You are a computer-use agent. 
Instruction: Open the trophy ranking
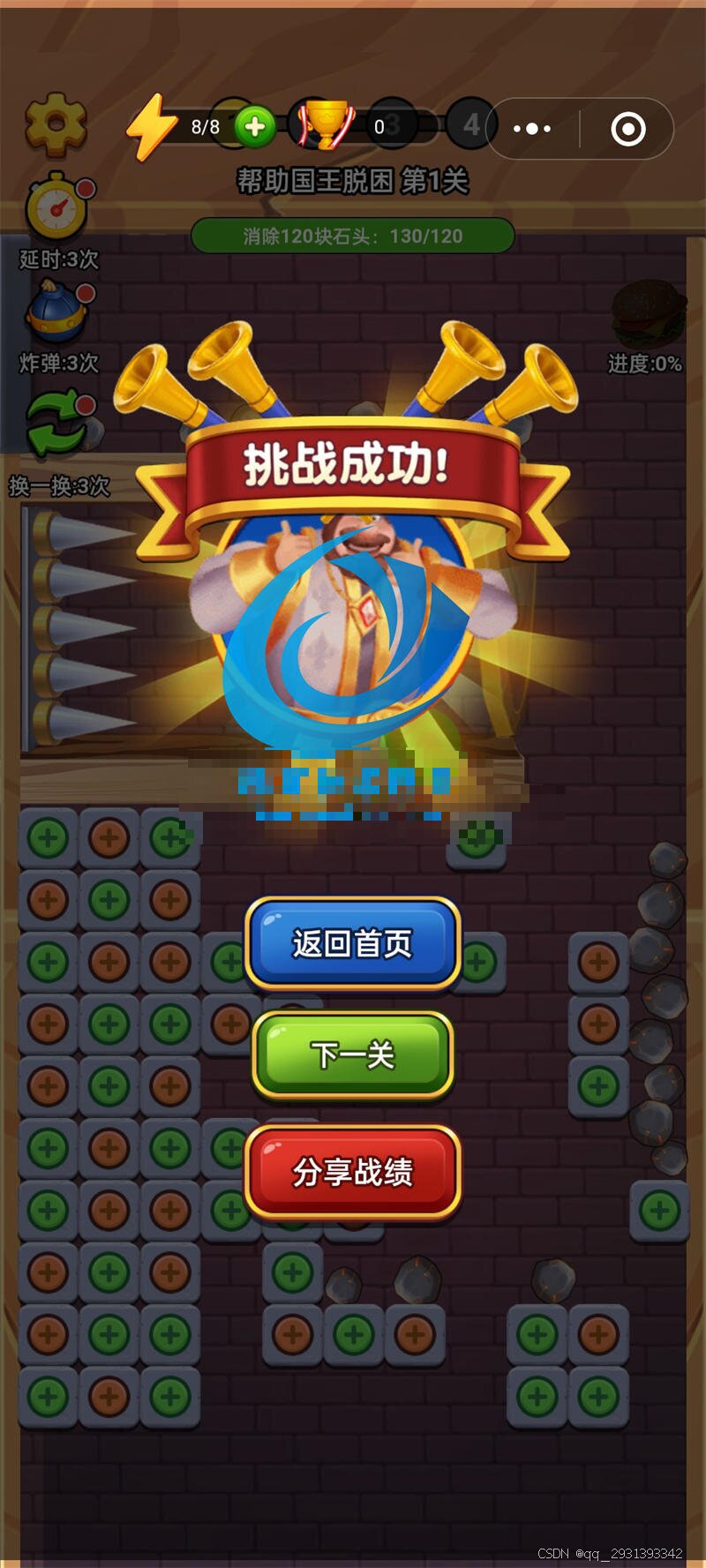click(326, 126)
